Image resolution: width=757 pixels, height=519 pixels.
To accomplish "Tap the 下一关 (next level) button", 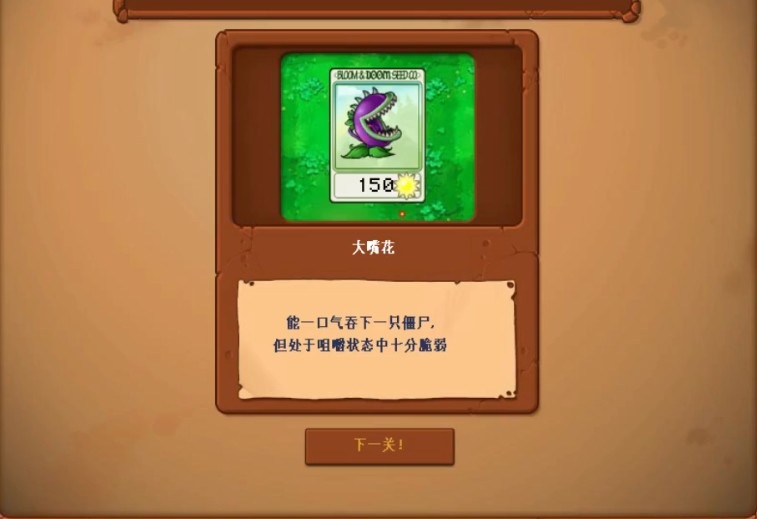I will [379, 446].
